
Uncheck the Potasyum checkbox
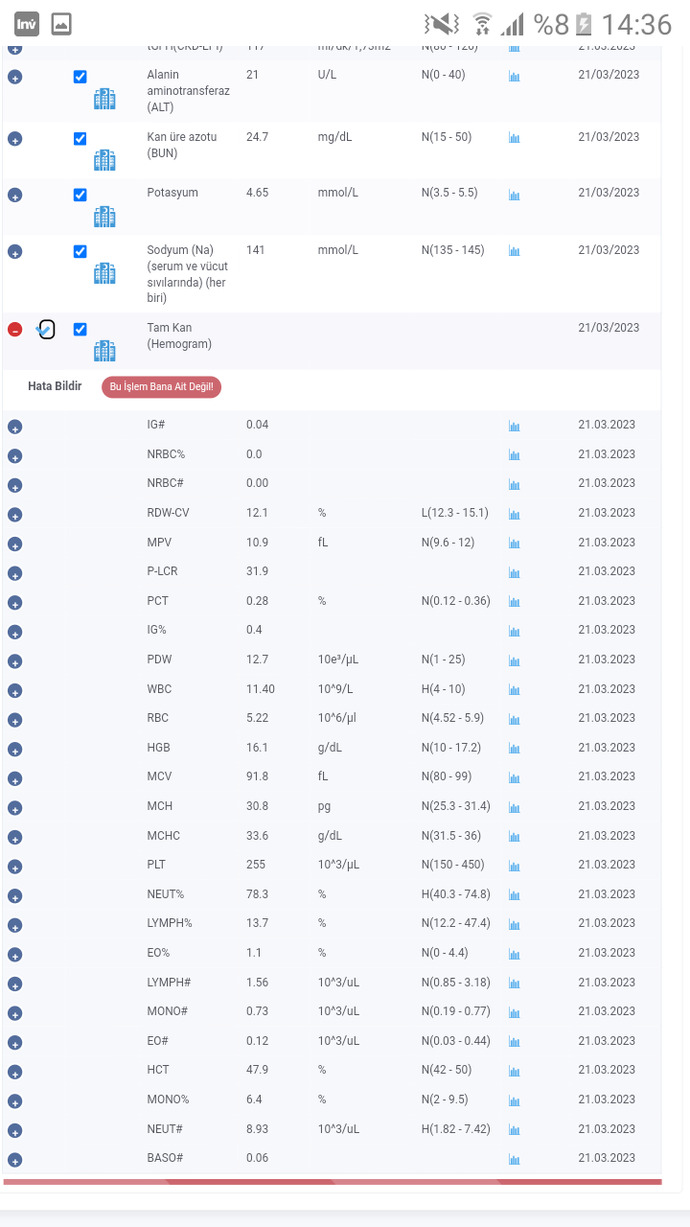(x=80, y=195)
